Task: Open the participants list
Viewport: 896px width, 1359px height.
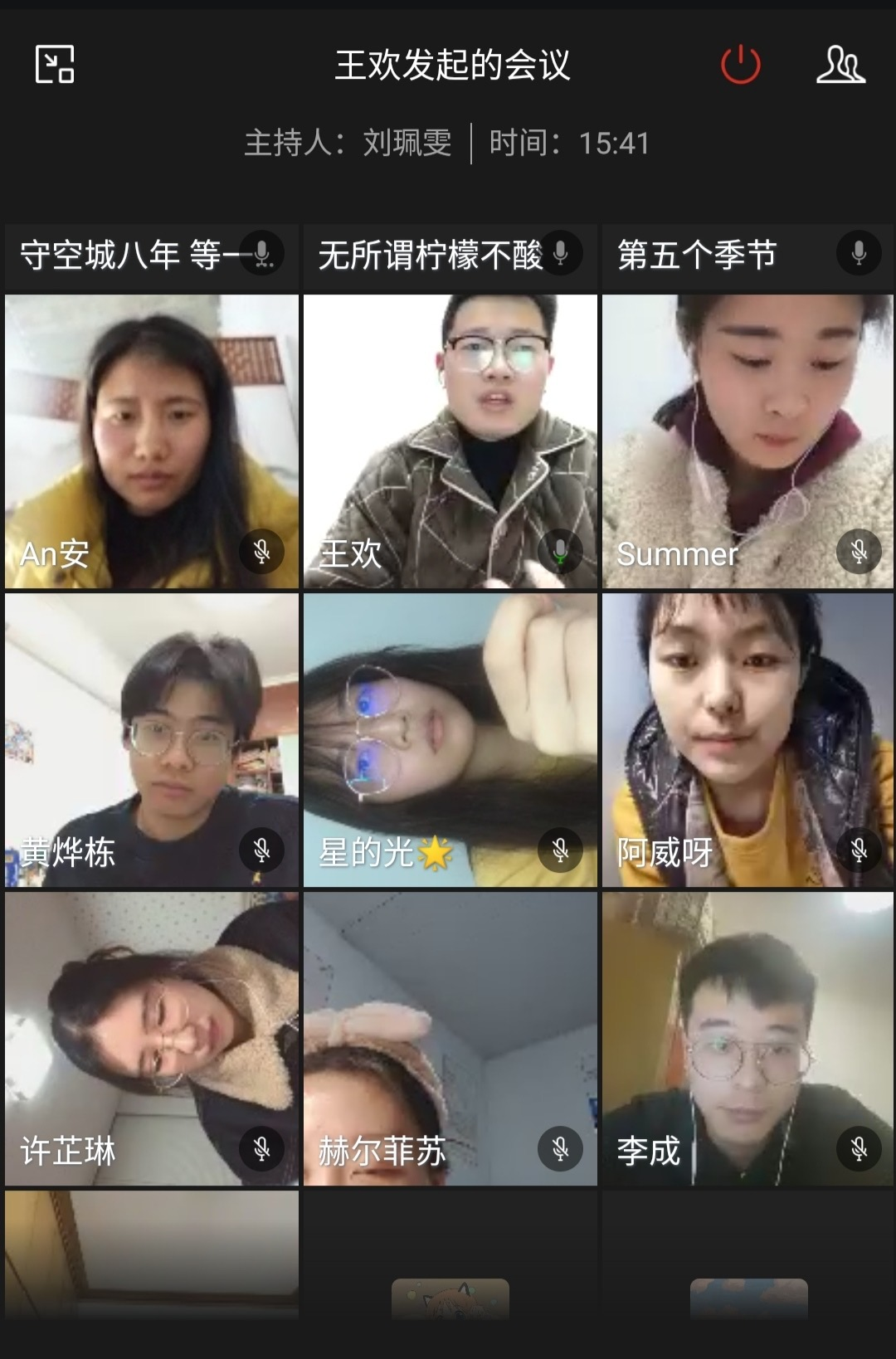Action: click(x=840, y=65)
